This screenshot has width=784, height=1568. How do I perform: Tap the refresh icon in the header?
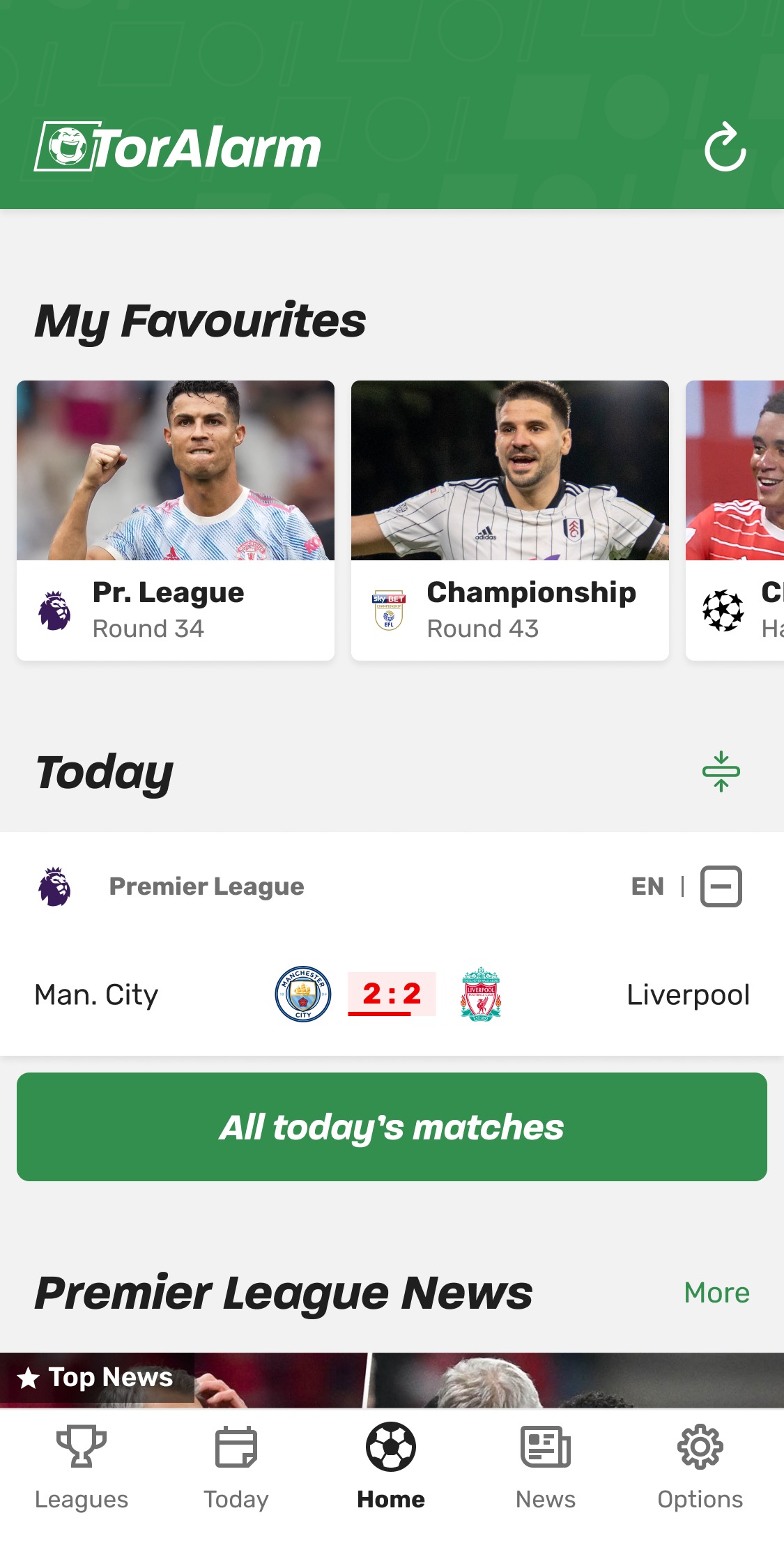[x=725, y=147]
